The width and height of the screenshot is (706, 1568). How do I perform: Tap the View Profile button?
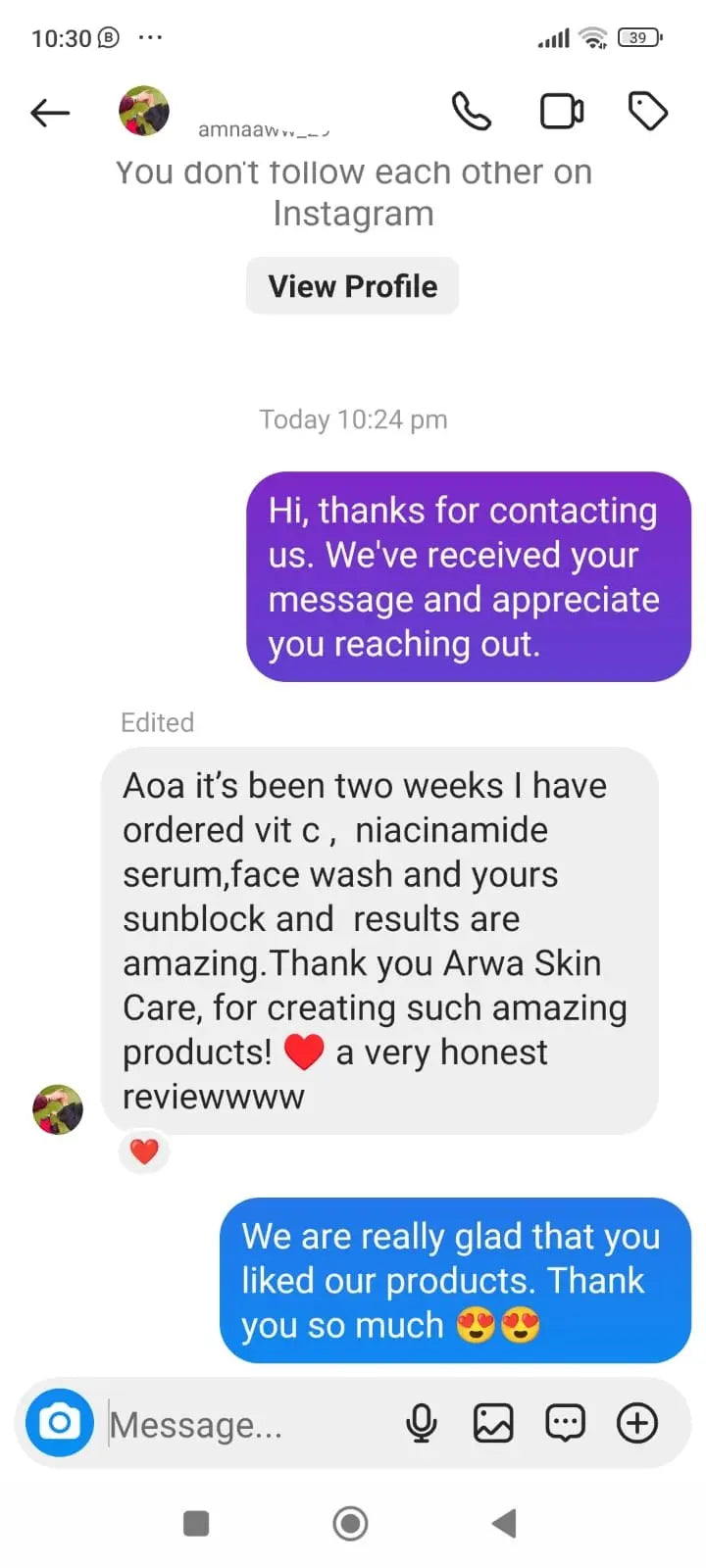352,286
